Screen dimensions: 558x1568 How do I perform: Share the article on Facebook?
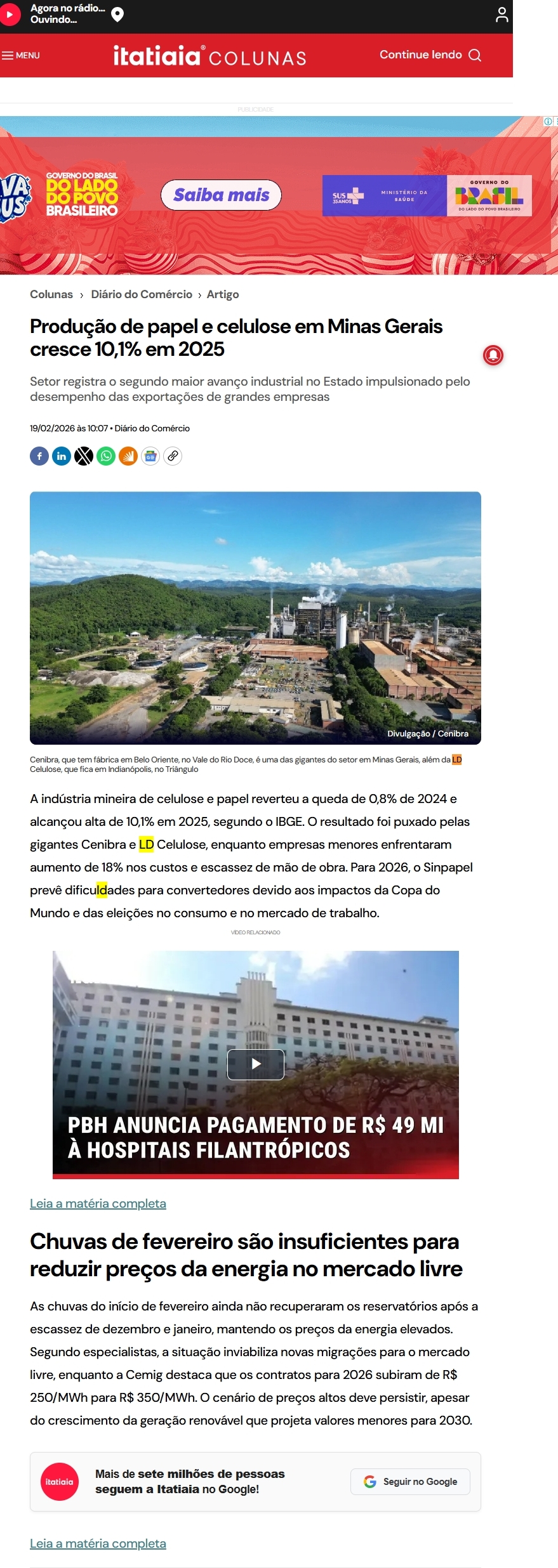(x=39, y=456)
